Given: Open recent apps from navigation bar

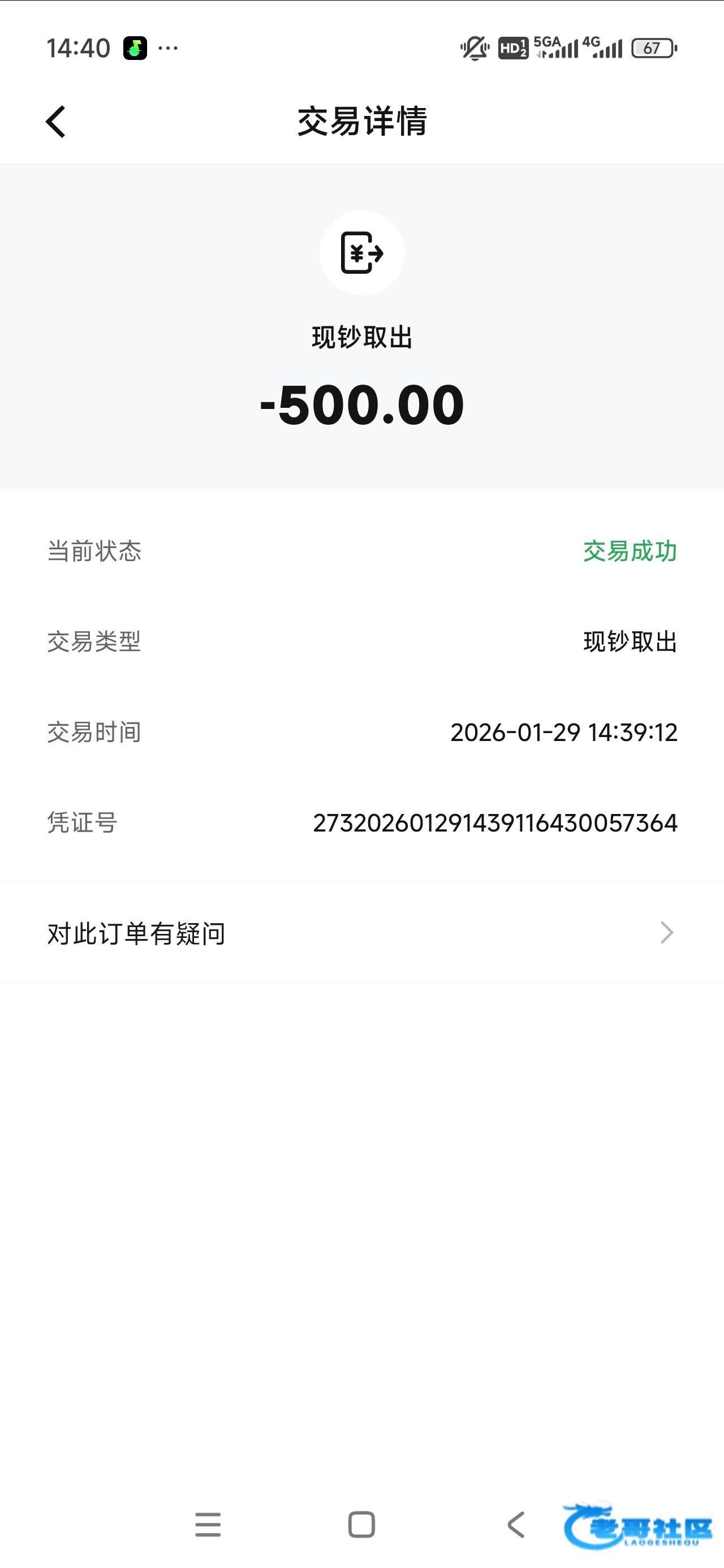Looking at the screenshot, I should (x=208, y=1524).
